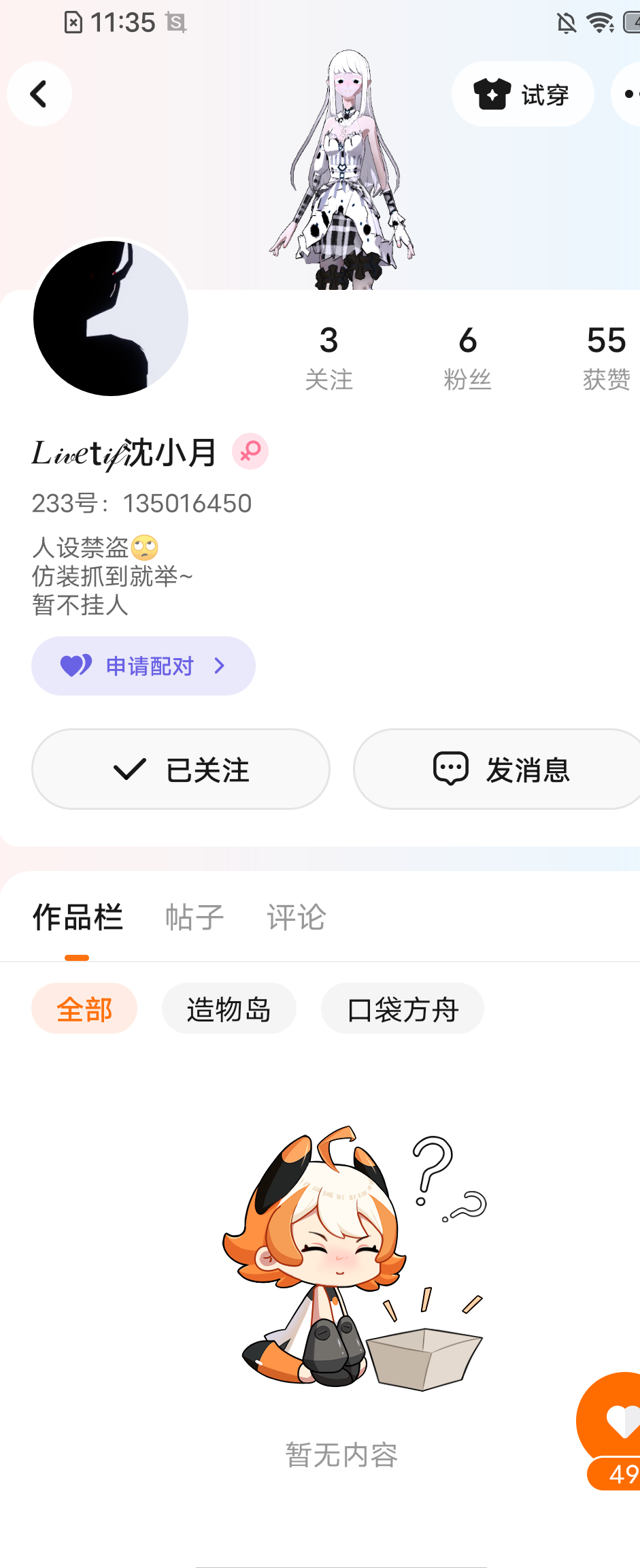The height and width of the screenshot is (1568, 640).
Task: Switch to the 帖子 tab
Action: [x=195, y=917]
